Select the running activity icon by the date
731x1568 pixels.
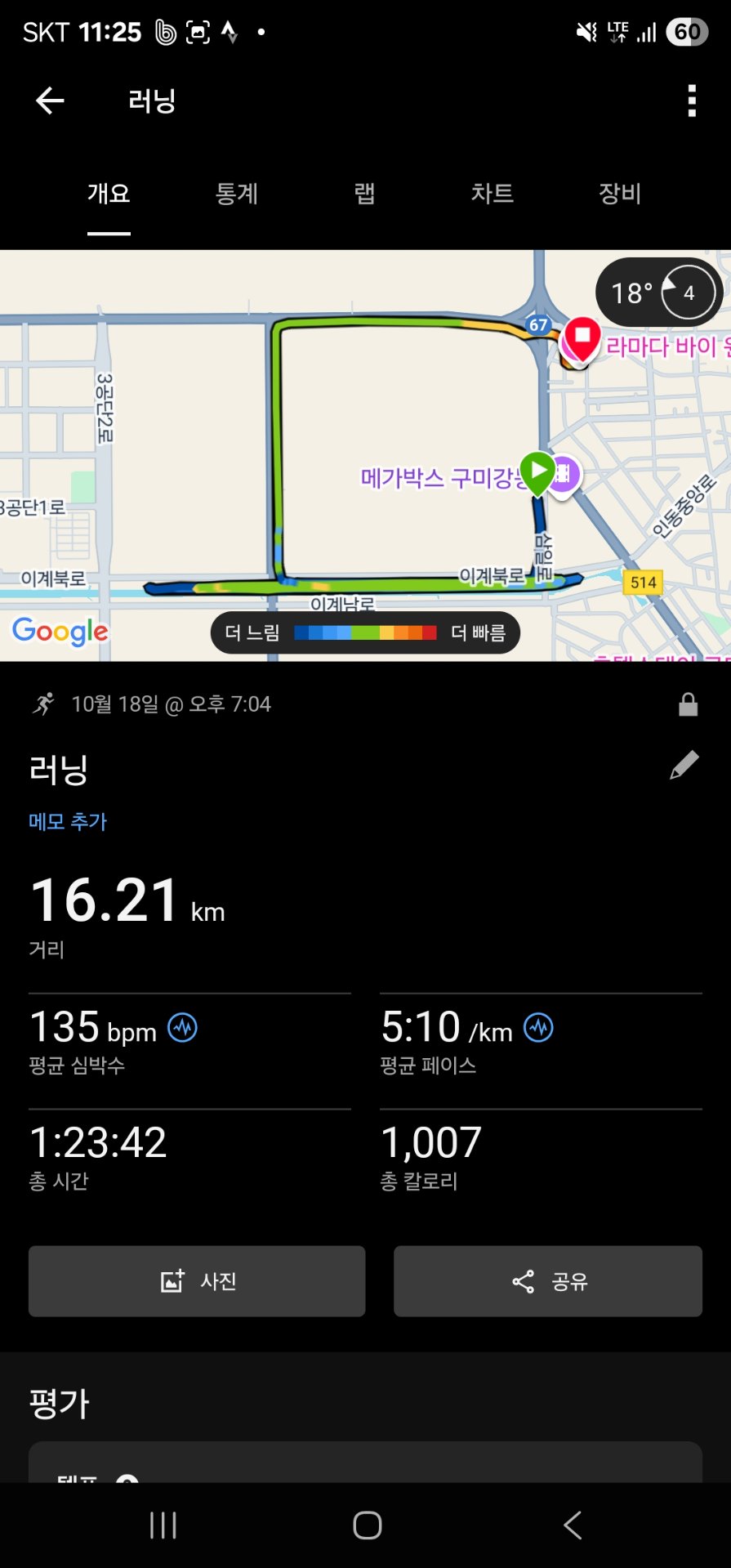(x=47, y=703)
